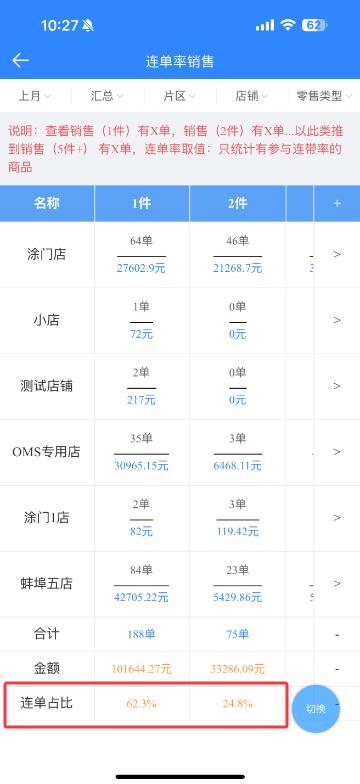
Task: Open the 零售类型 dropdown
Action: click(324, 96)
